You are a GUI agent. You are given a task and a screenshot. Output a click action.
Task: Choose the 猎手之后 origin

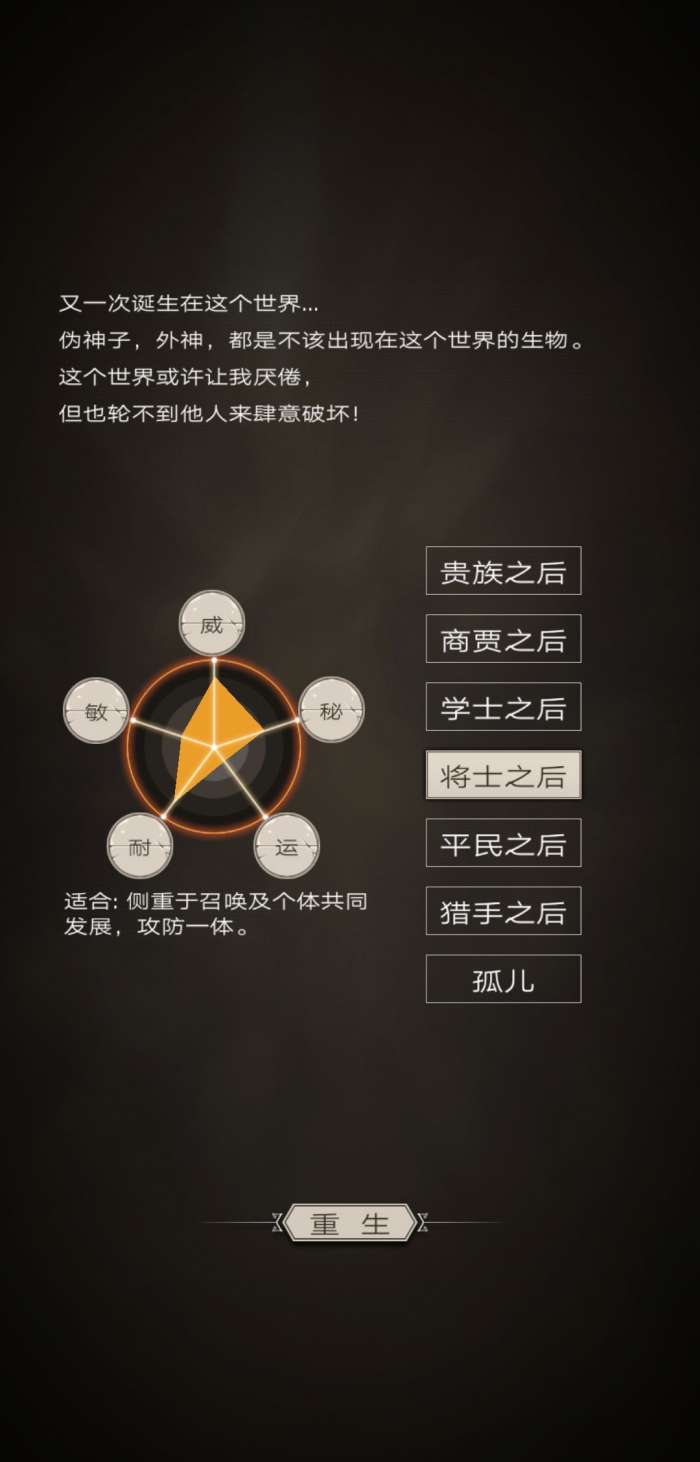click(x=503, y=911)
